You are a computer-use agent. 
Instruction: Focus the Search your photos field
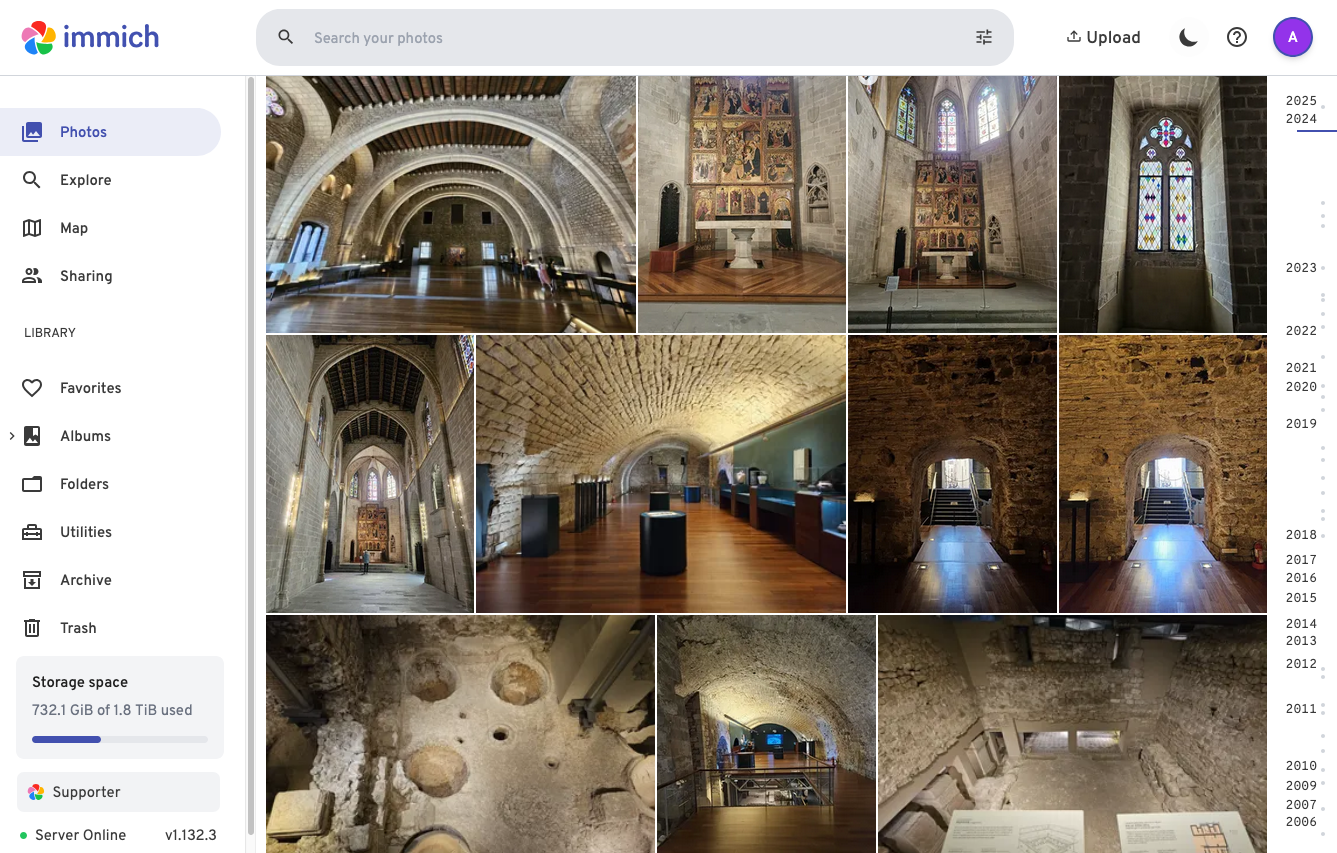pyautogui.click(x=630, y=38)
